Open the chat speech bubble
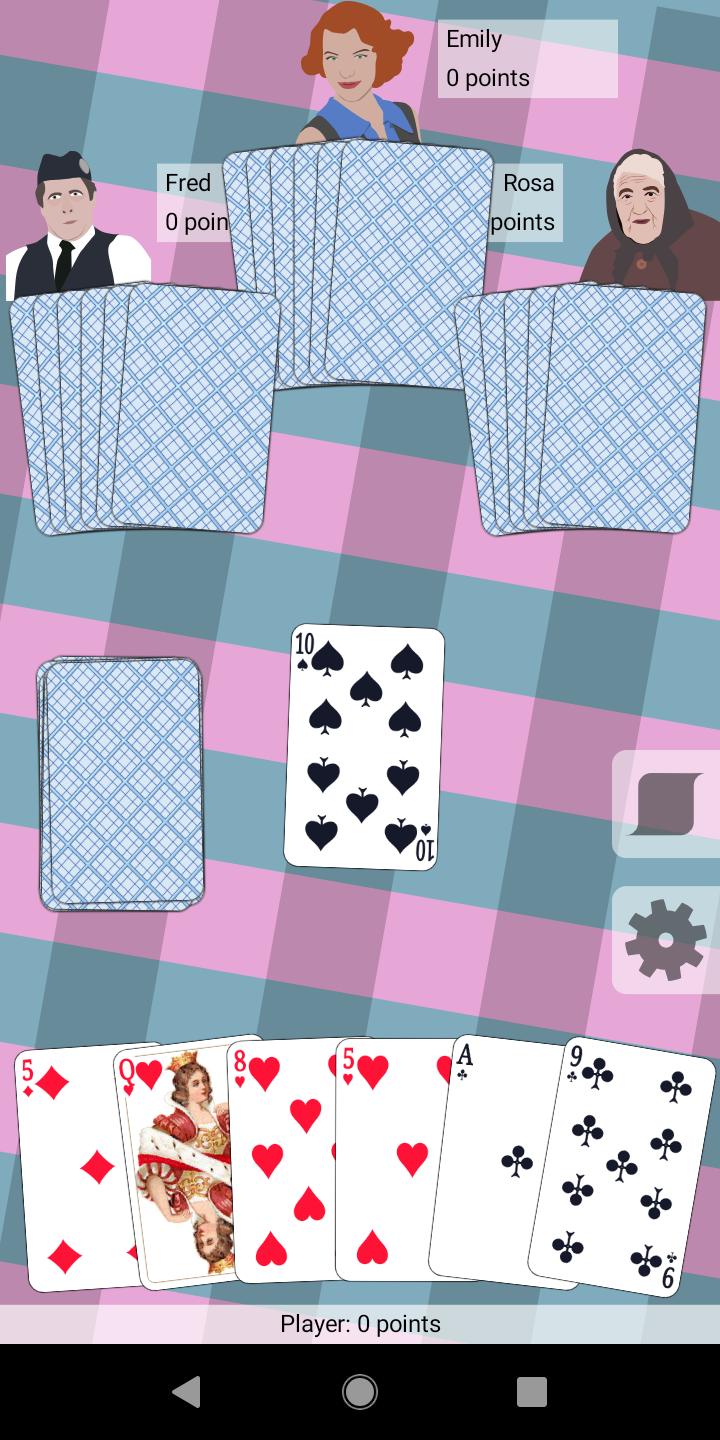This screenshot has height=1440, width=720. (666, 804)
